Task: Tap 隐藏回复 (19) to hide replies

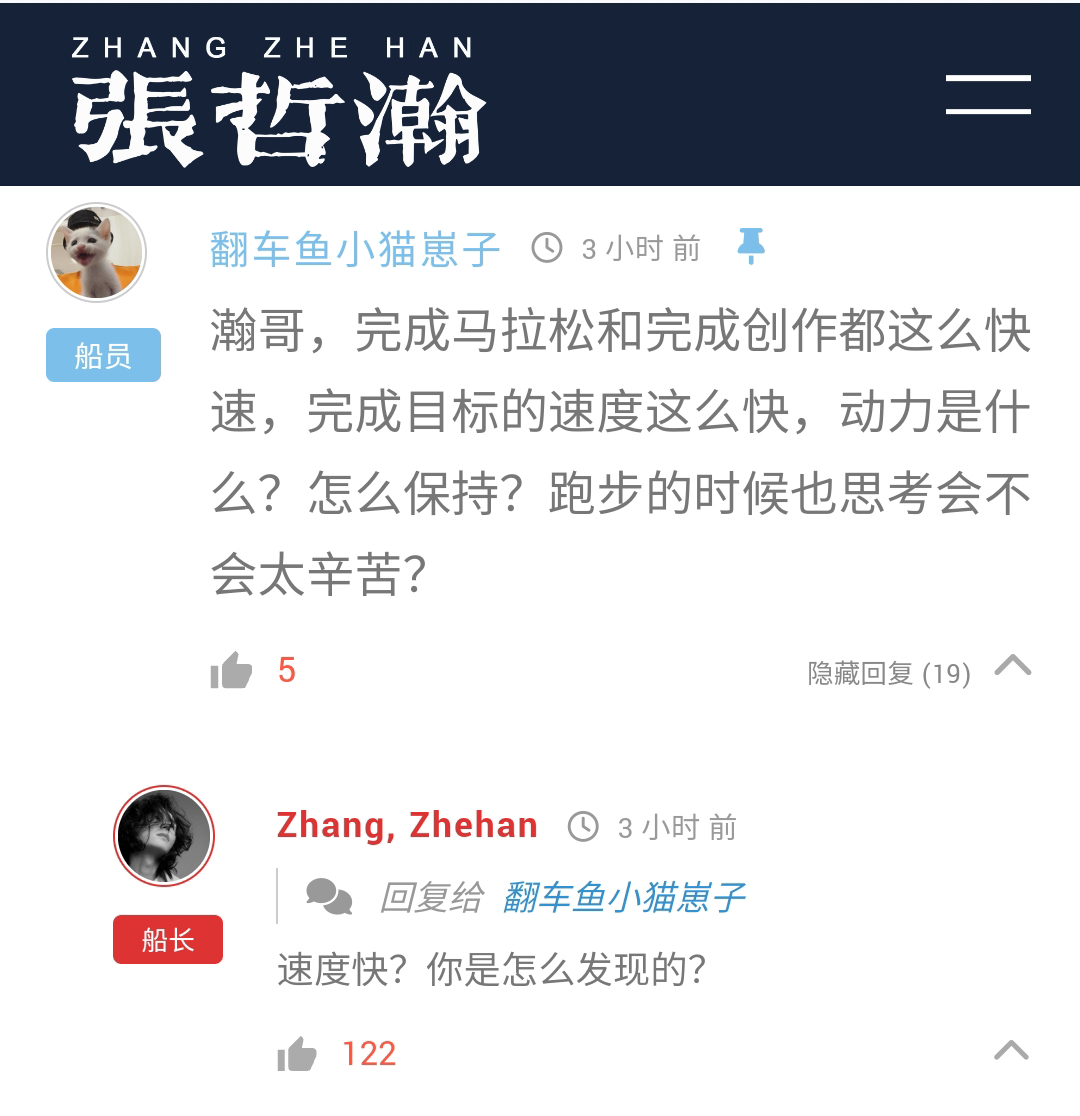Action: 889,673
